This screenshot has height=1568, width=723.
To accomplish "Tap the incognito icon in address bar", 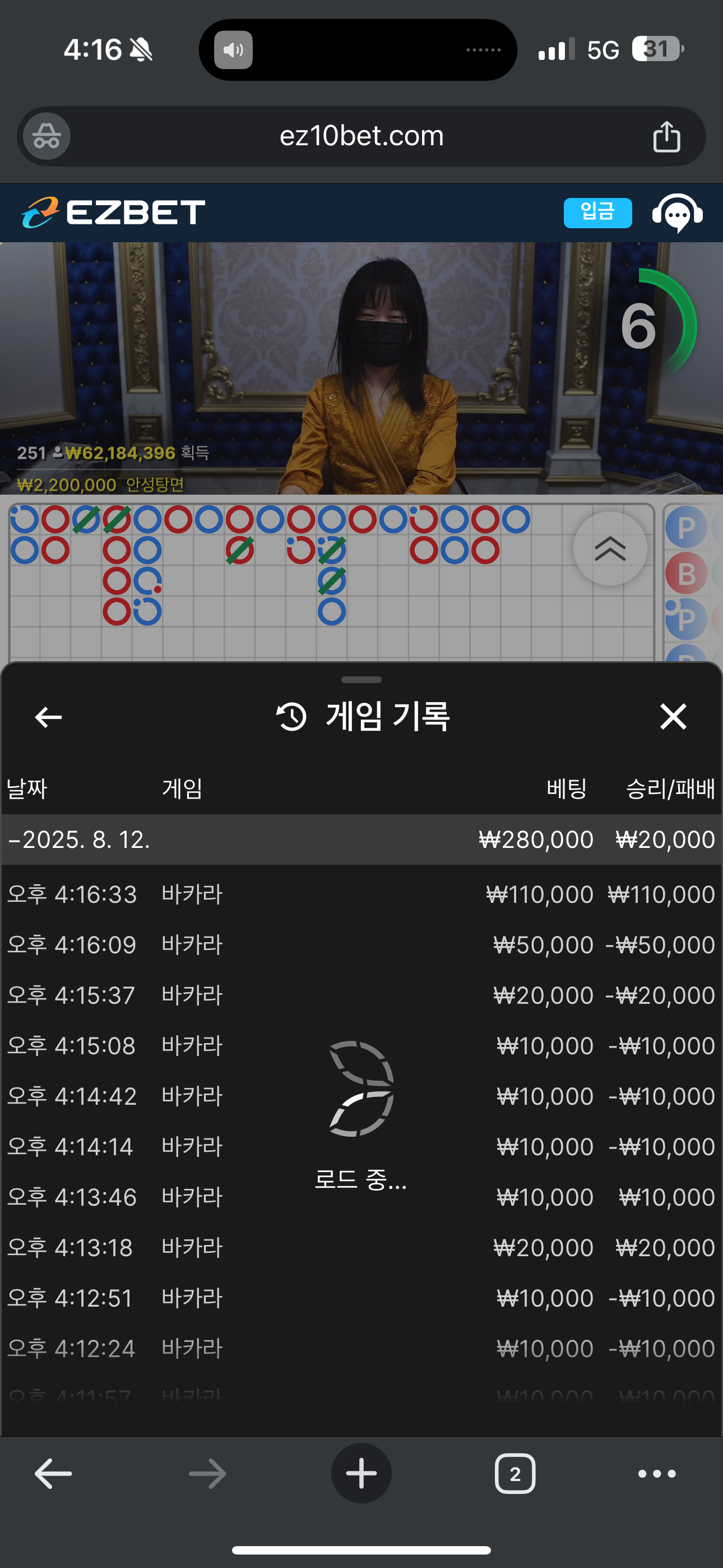I will tap(47, 136).
